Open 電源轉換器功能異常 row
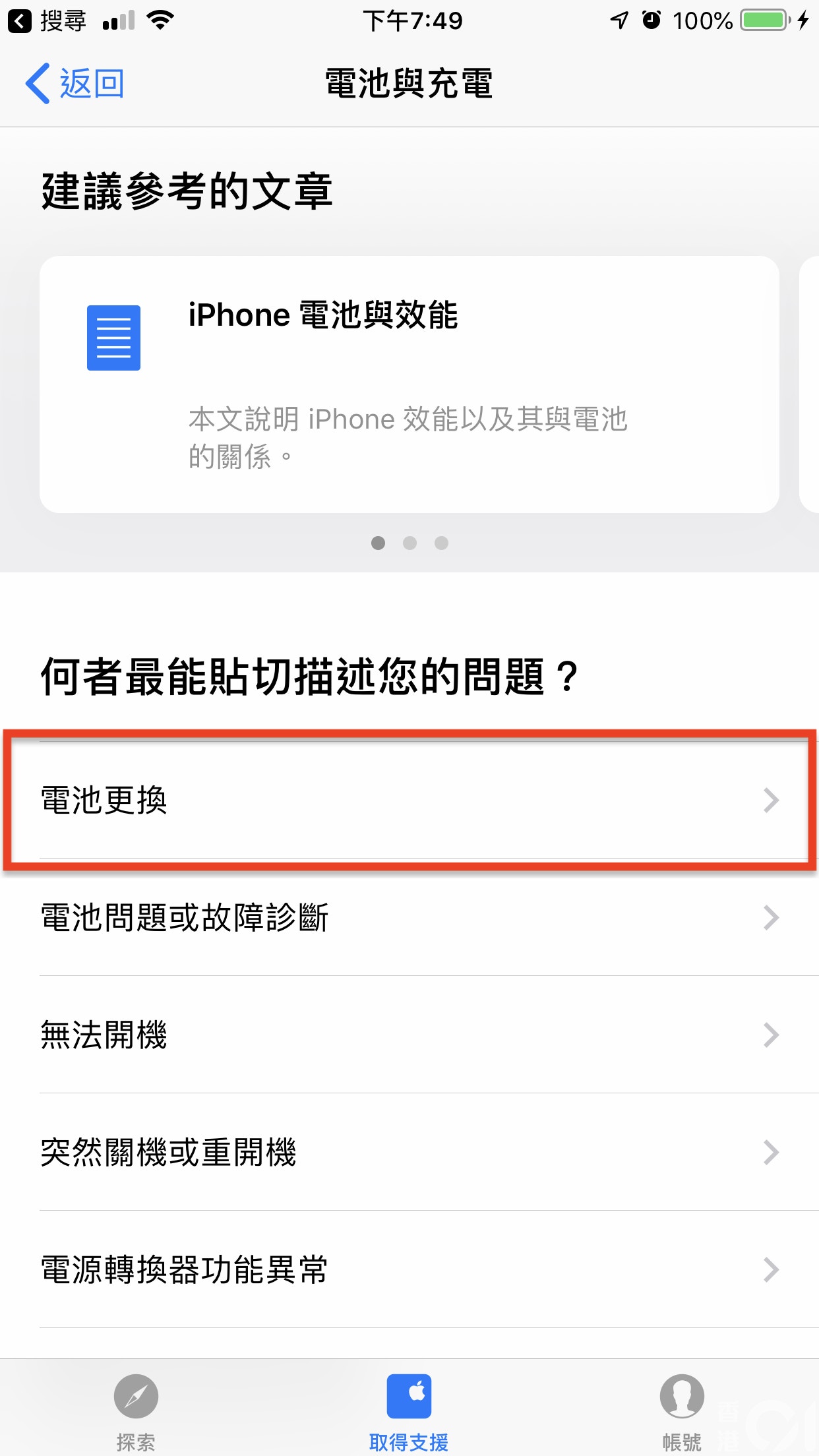The image size is (819, 1456). (409, 1269)
